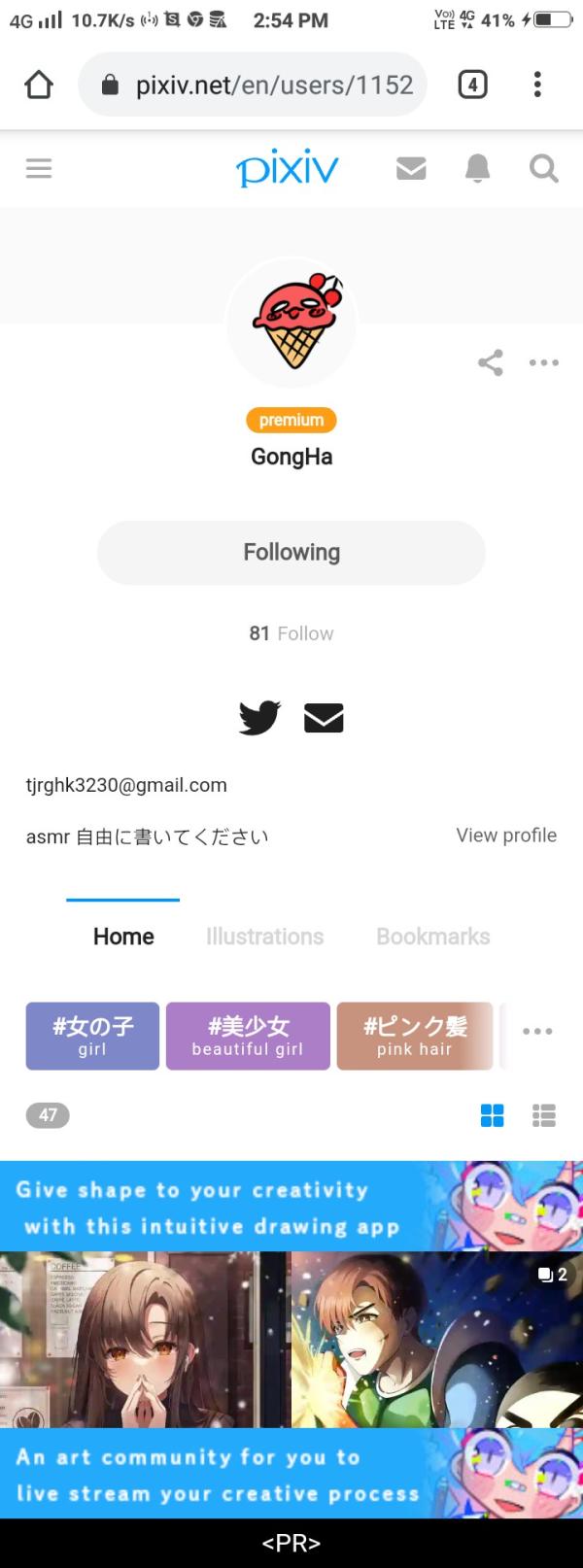583x1568 pixels.
Task: Open GongHa's Twitter link
Action: tap(259, 718)
